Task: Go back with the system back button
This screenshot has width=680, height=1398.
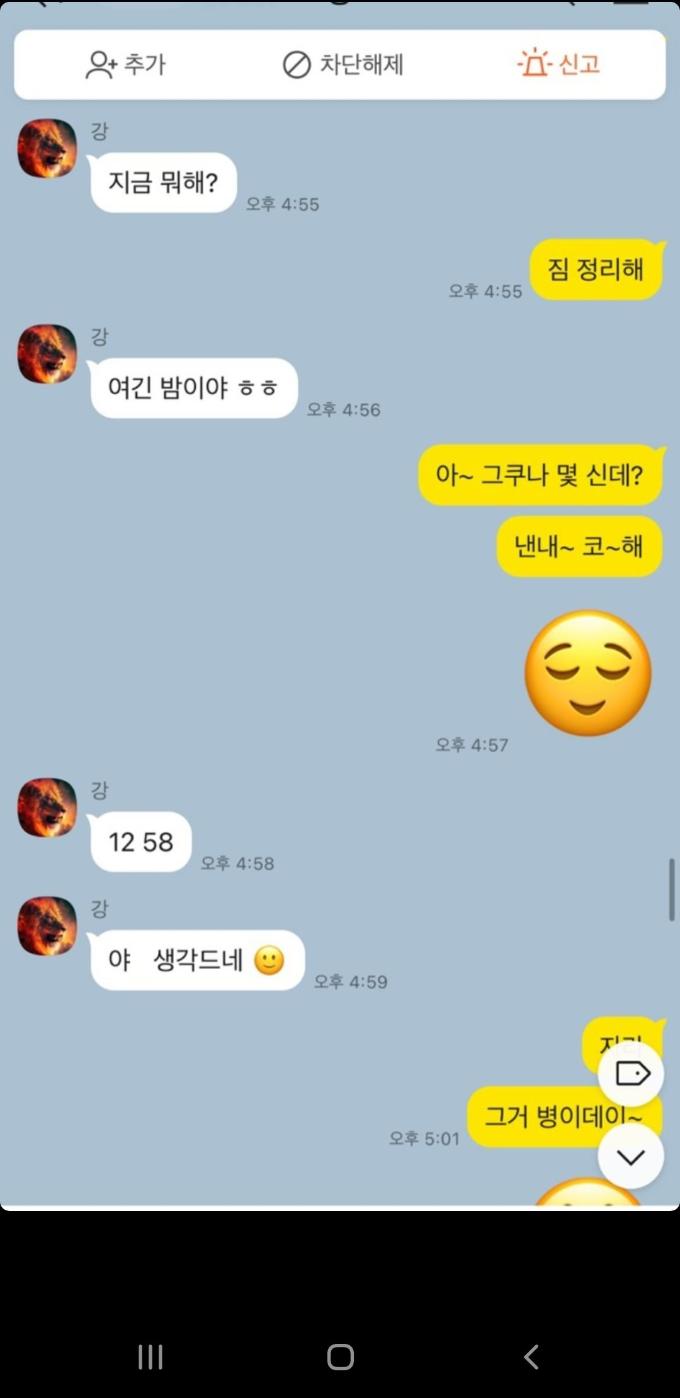Action: [531, 1357]
